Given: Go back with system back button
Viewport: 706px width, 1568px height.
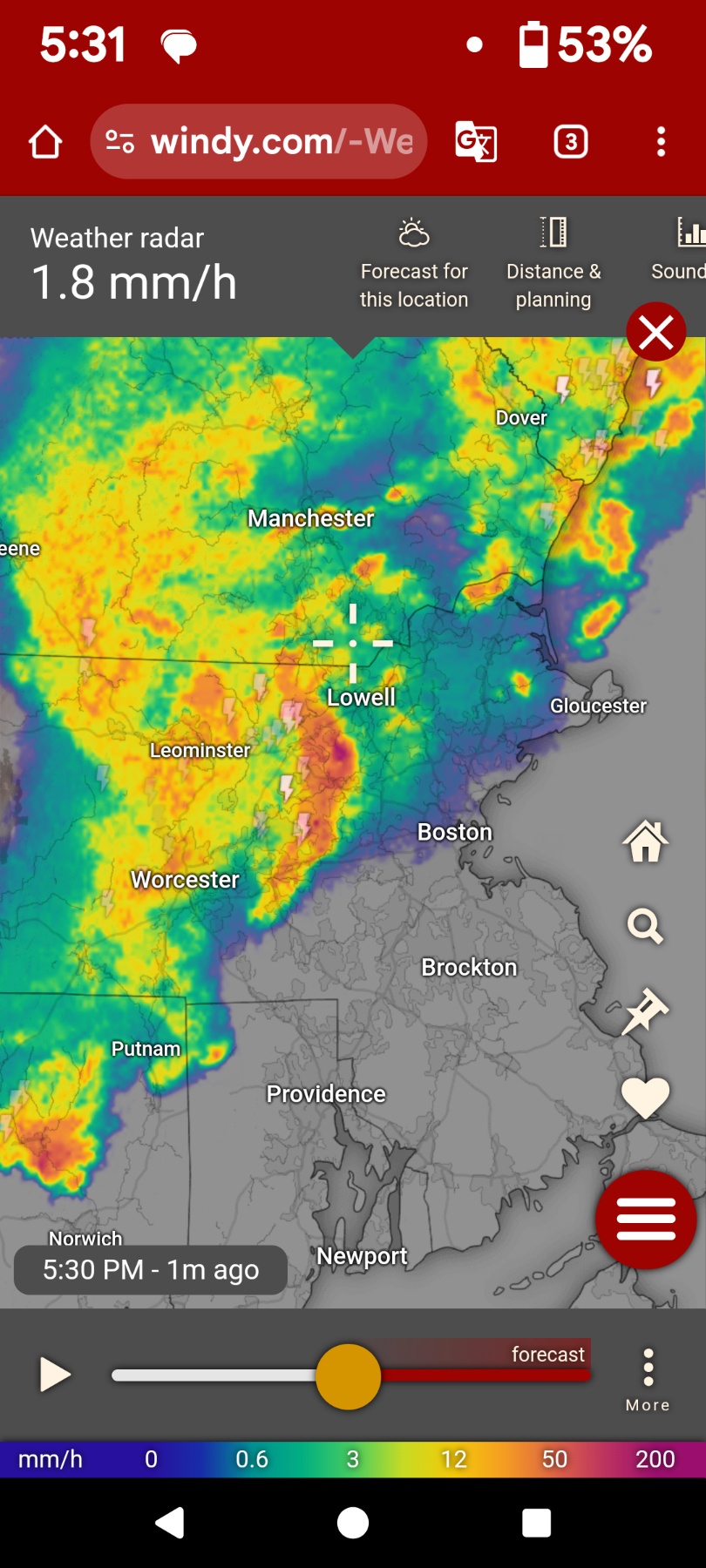Looking at the screenshot, I should [170, 1523].
